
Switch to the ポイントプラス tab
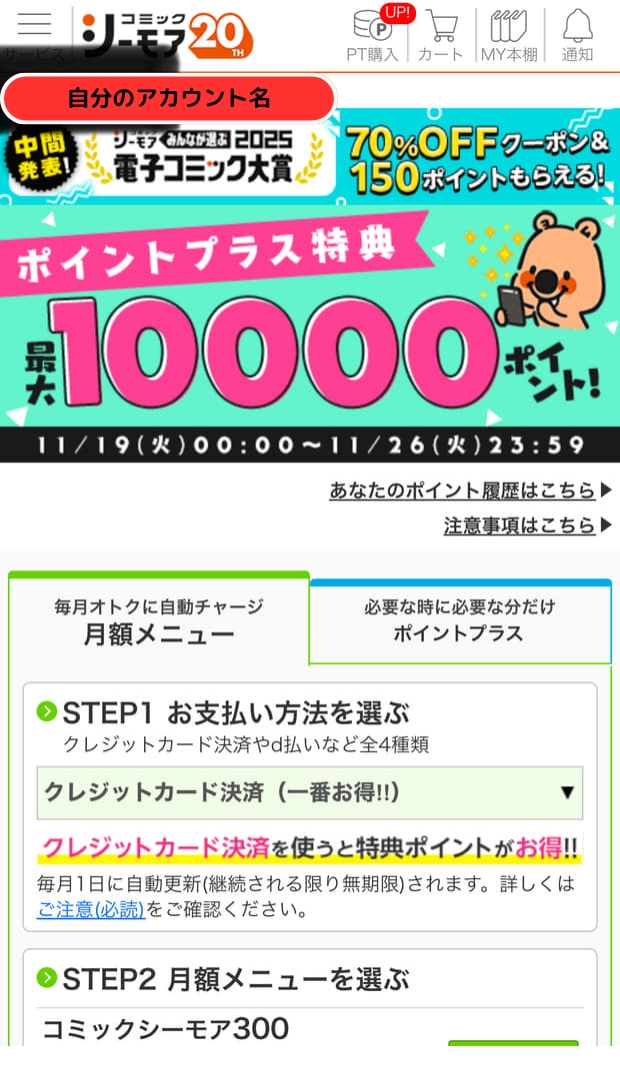[459, 620]
